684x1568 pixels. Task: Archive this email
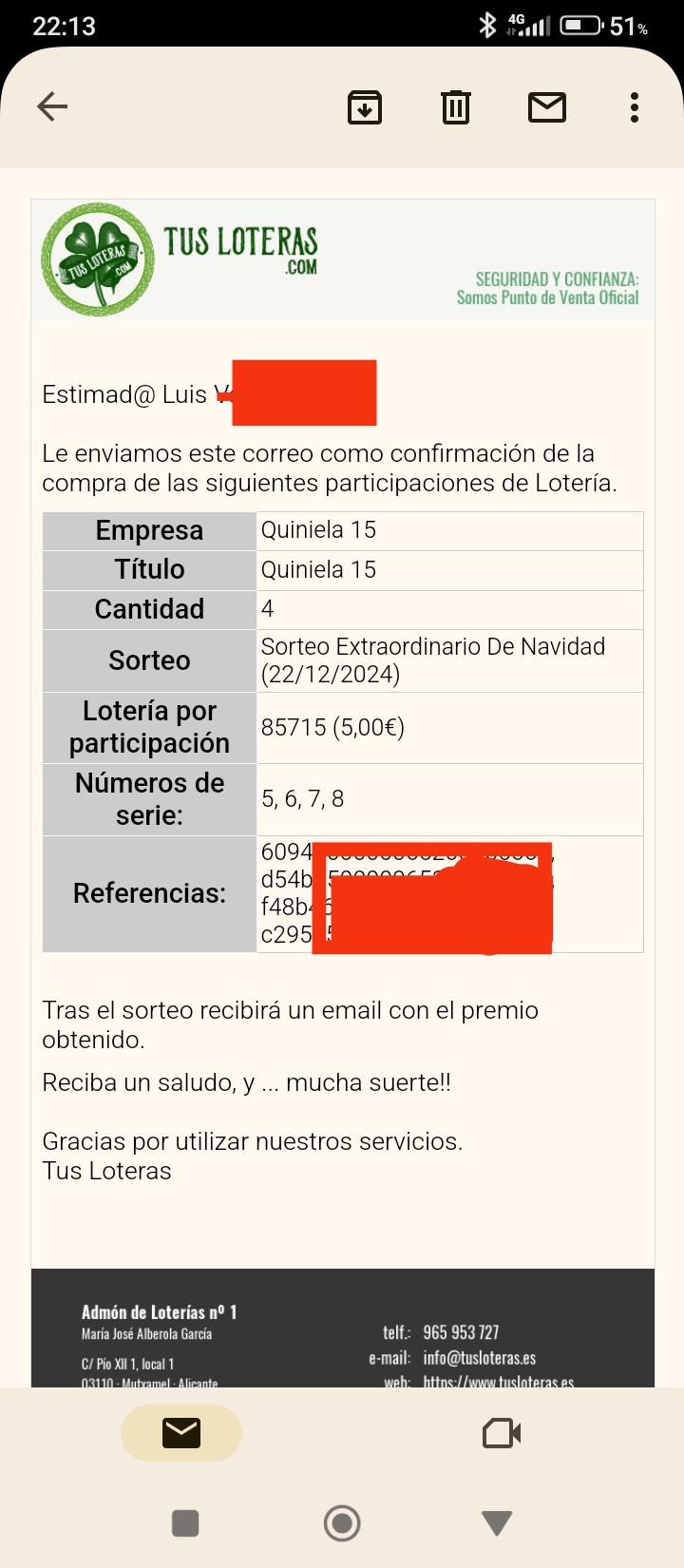[365, 107]
